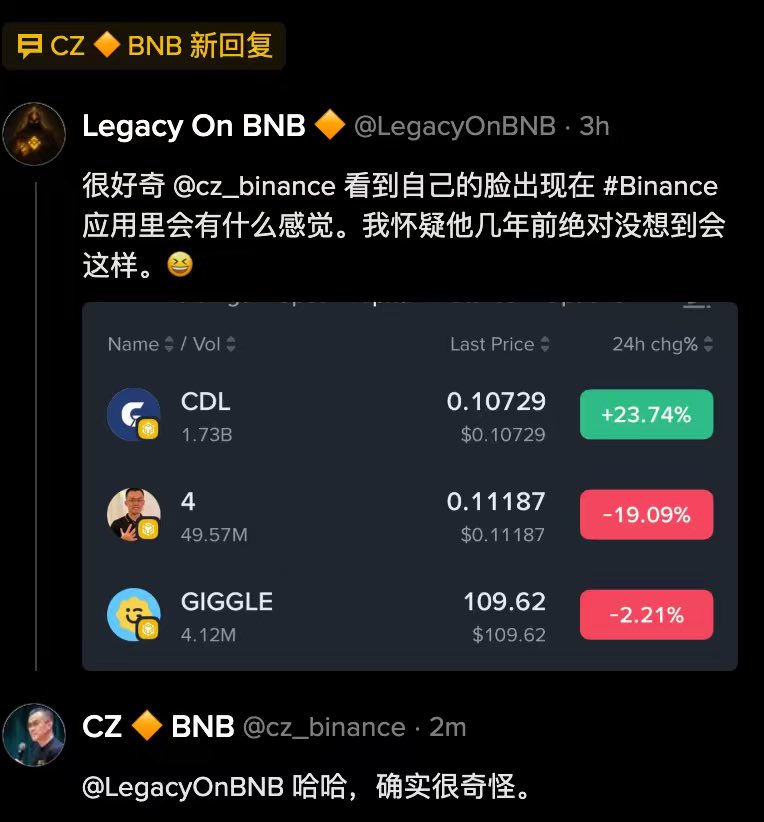Viewport: 764px width, 822px height.
Task: View the attached Binance price list image
Action: [410, 486]
